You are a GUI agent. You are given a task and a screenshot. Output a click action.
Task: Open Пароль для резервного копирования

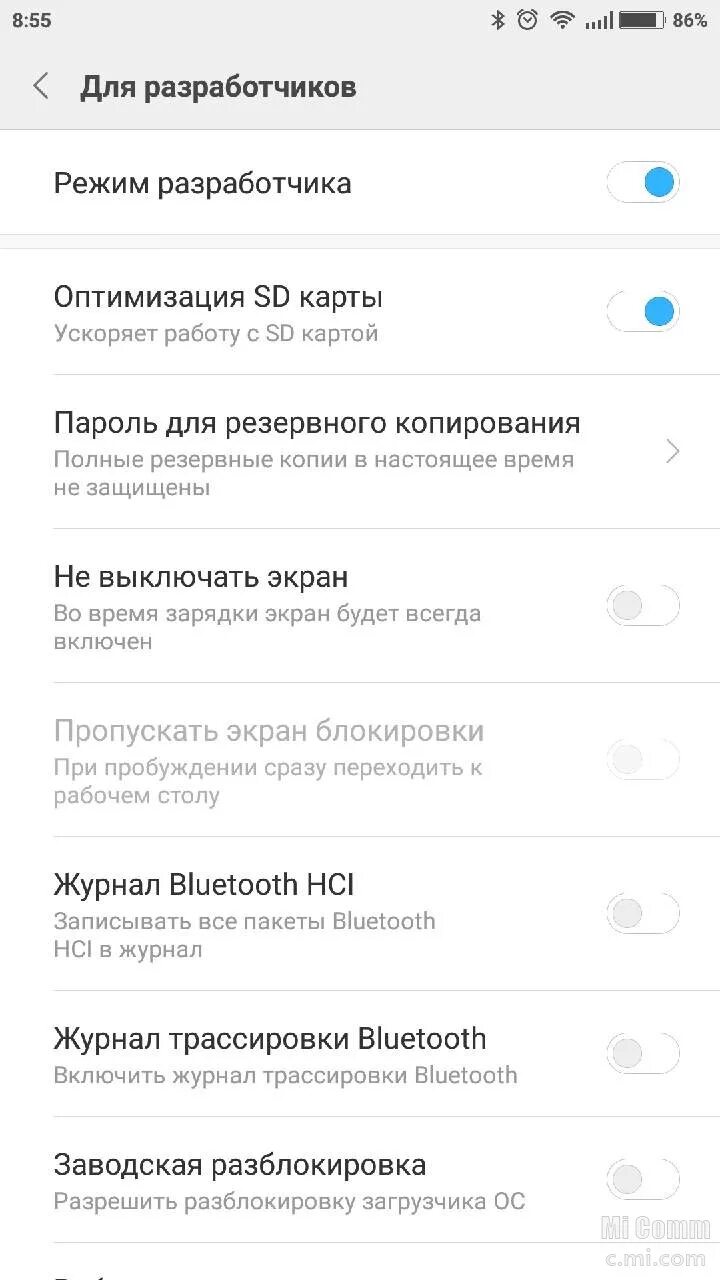[360, 452]
